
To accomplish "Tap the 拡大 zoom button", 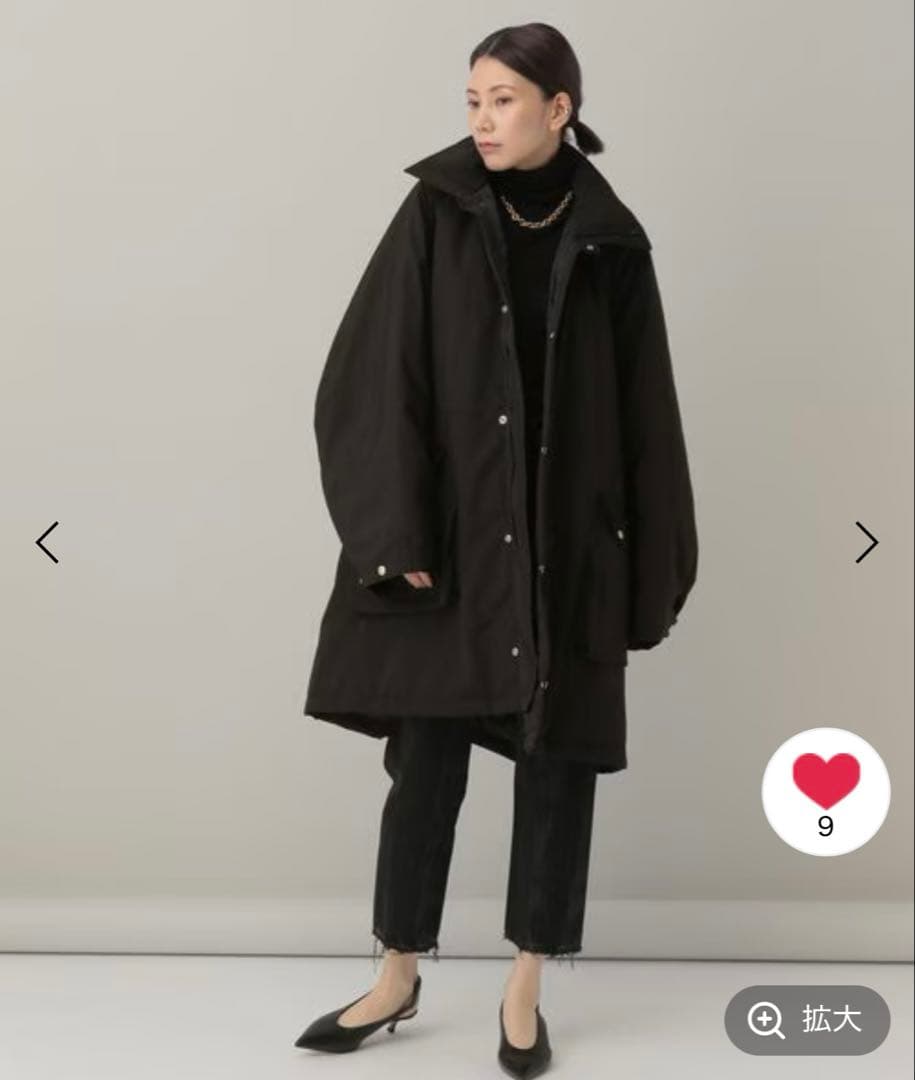I will [807, 1020].
